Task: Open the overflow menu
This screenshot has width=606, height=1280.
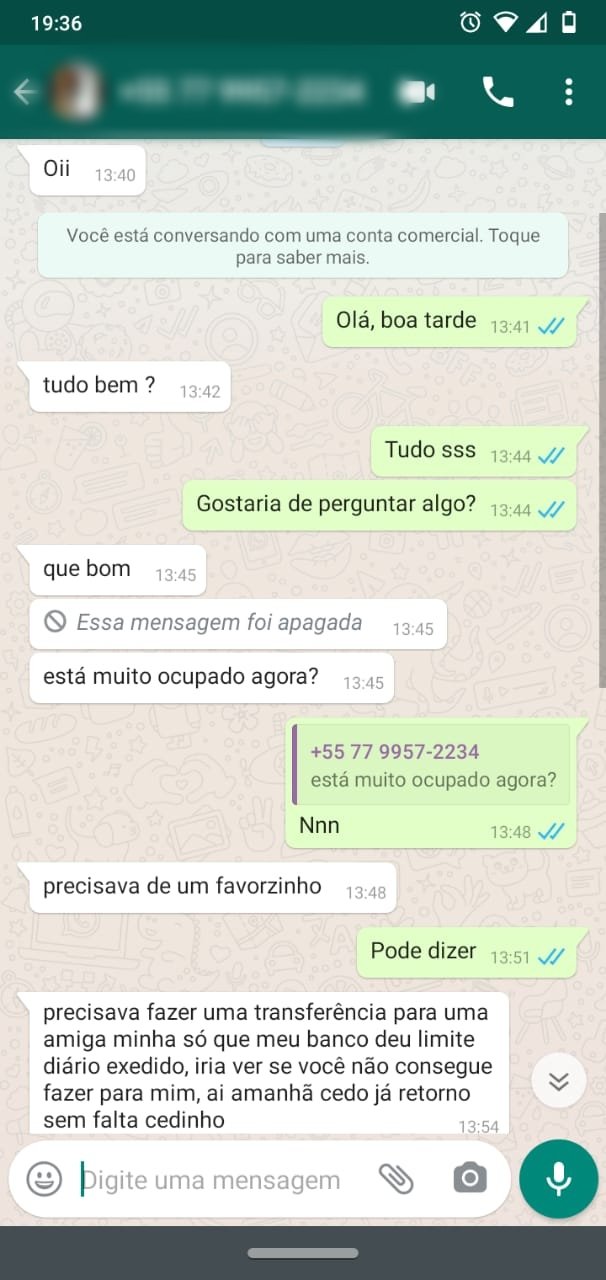Action: point(568,93)
